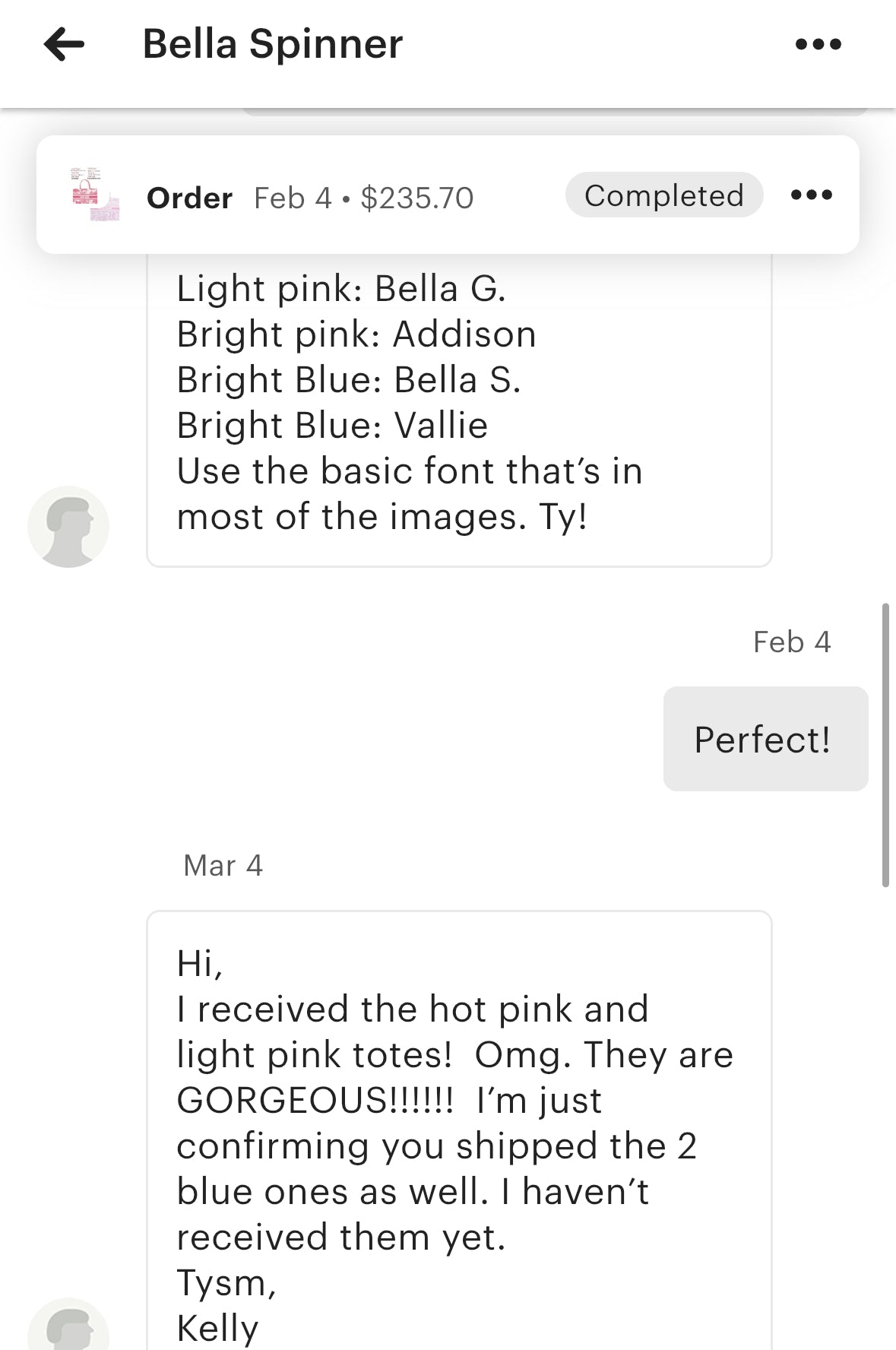The height and width of the screenshot is (1350, 896).
Task: View sender avatar beside the font message
Action: click(x=68, y=526)
